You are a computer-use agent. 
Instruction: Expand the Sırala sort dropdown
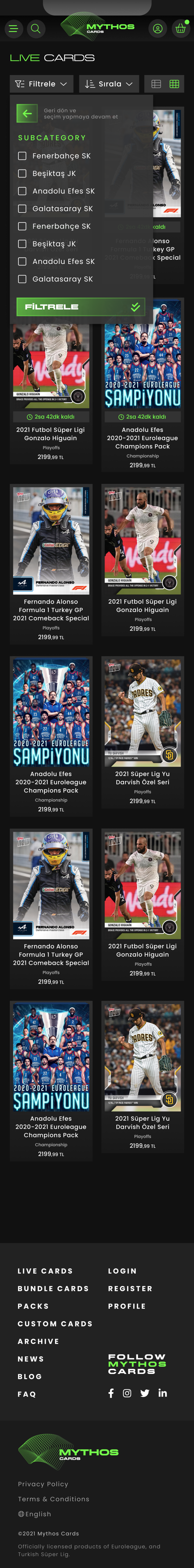109,84
